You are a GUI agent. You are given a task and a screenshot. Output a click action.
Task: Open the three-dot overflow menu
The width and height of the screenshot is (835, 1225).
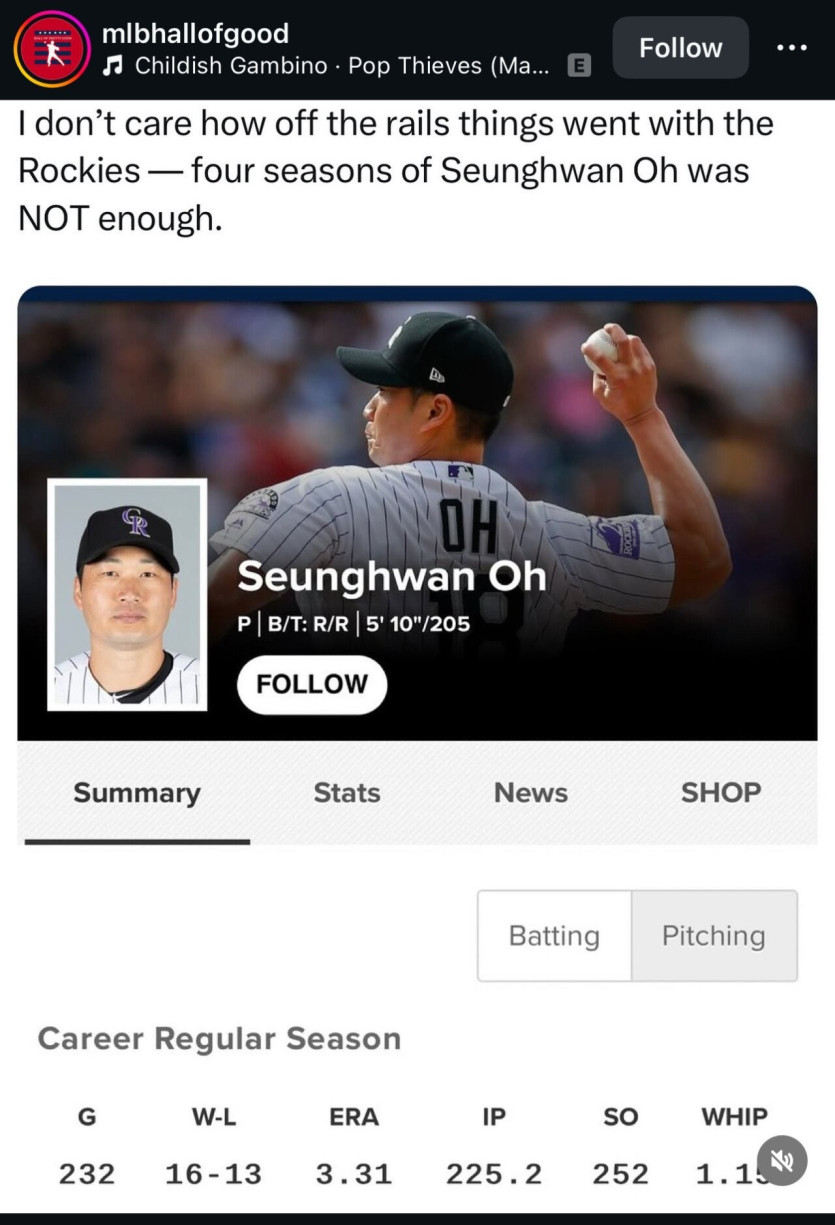click(x=791, y=48)
